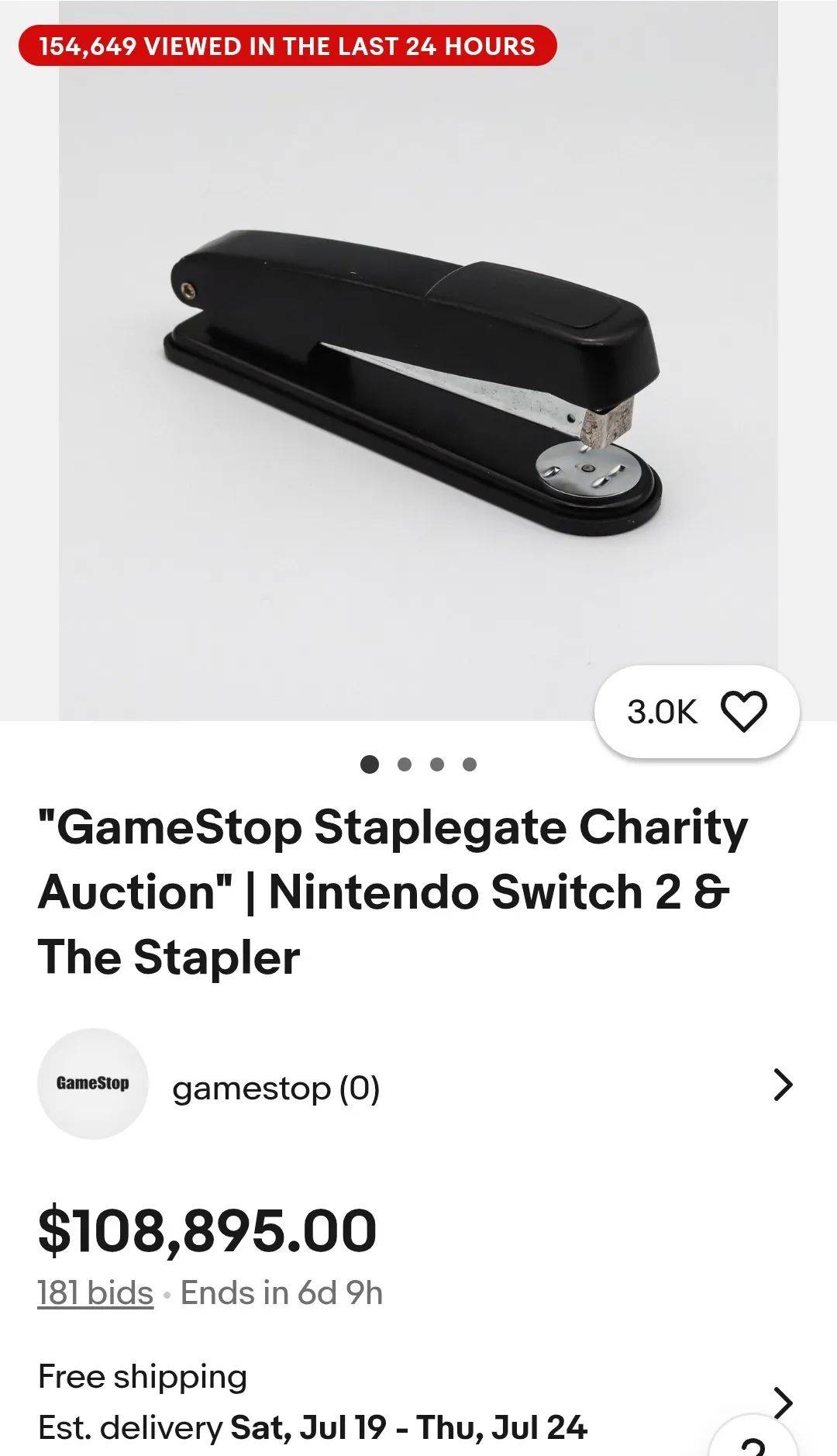Viewport: 837px width, 1456px height.
Task: Jump to second image via page dot
Action: (404, 764)
